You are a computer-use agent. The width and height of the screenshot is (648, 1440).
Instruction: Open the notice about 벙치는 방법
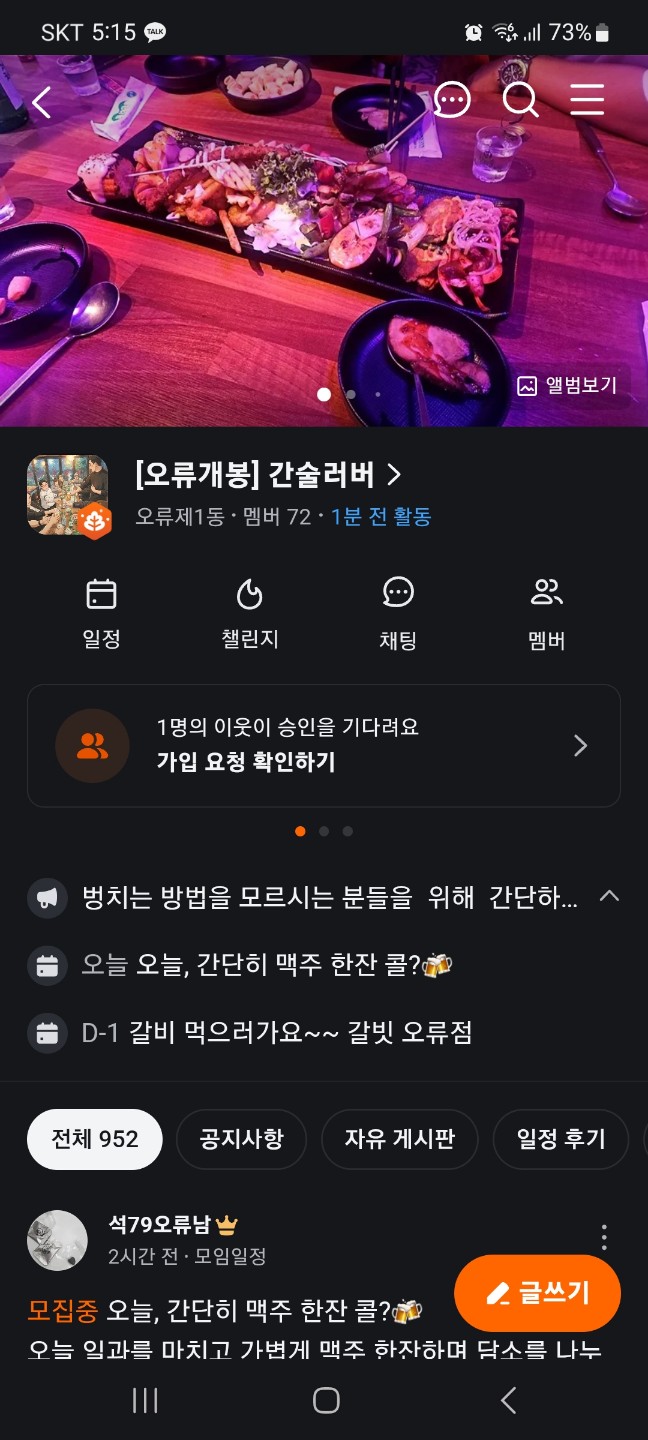(x=329, y=898)
